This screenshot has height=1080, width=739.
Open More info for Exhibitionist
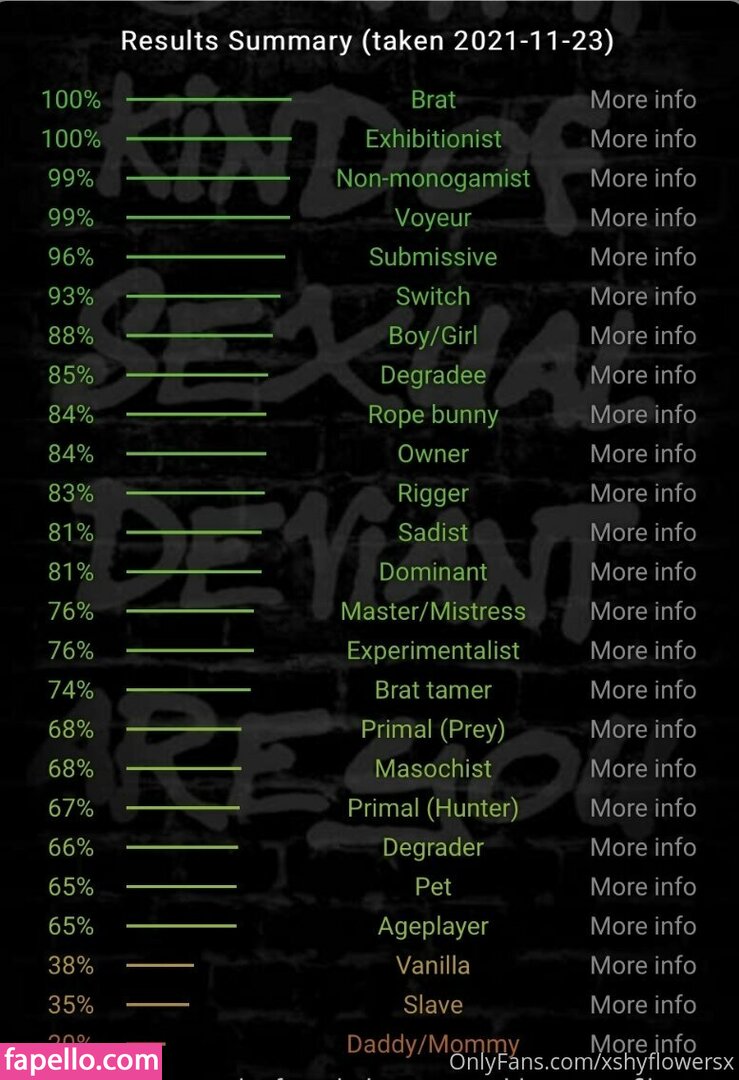tap(642, 139)
